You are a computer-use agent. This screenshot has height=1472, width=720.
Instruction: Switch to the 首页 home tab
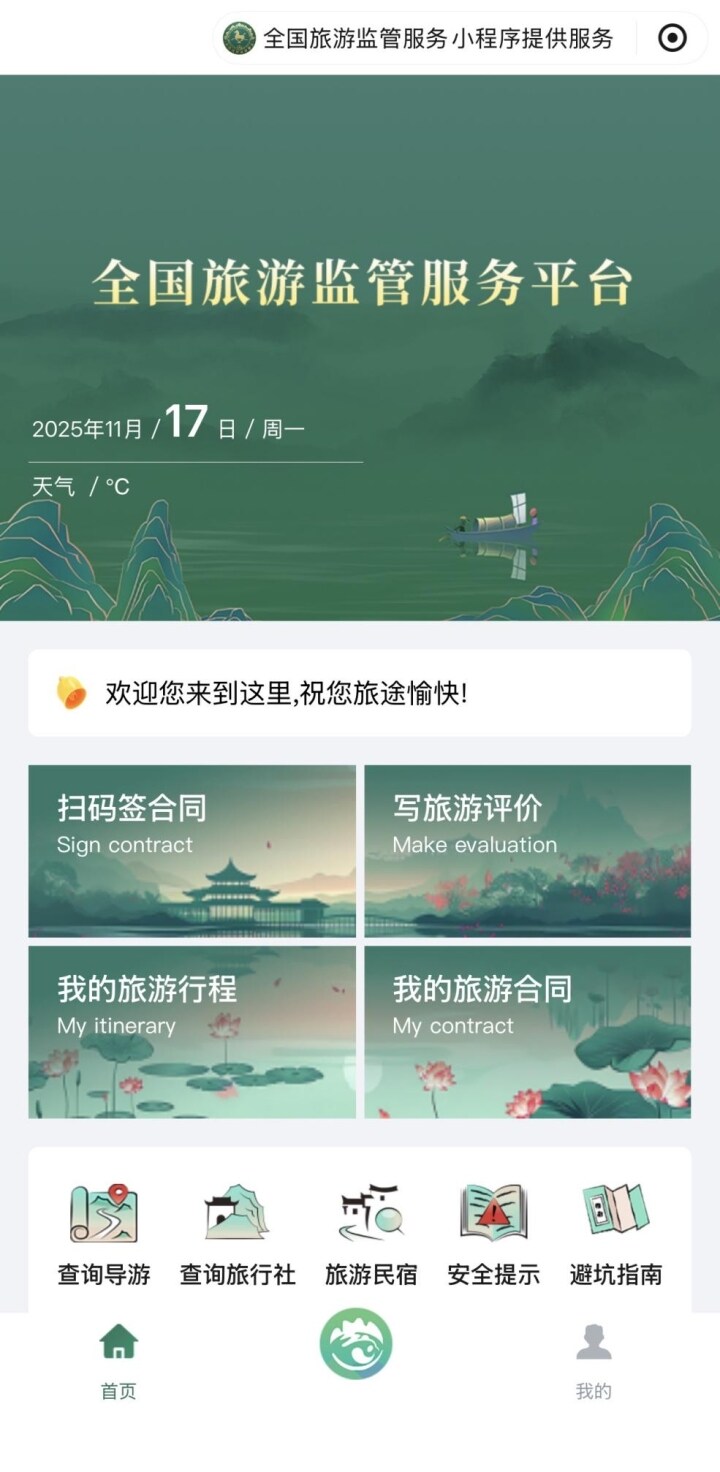coord(118,1360)
